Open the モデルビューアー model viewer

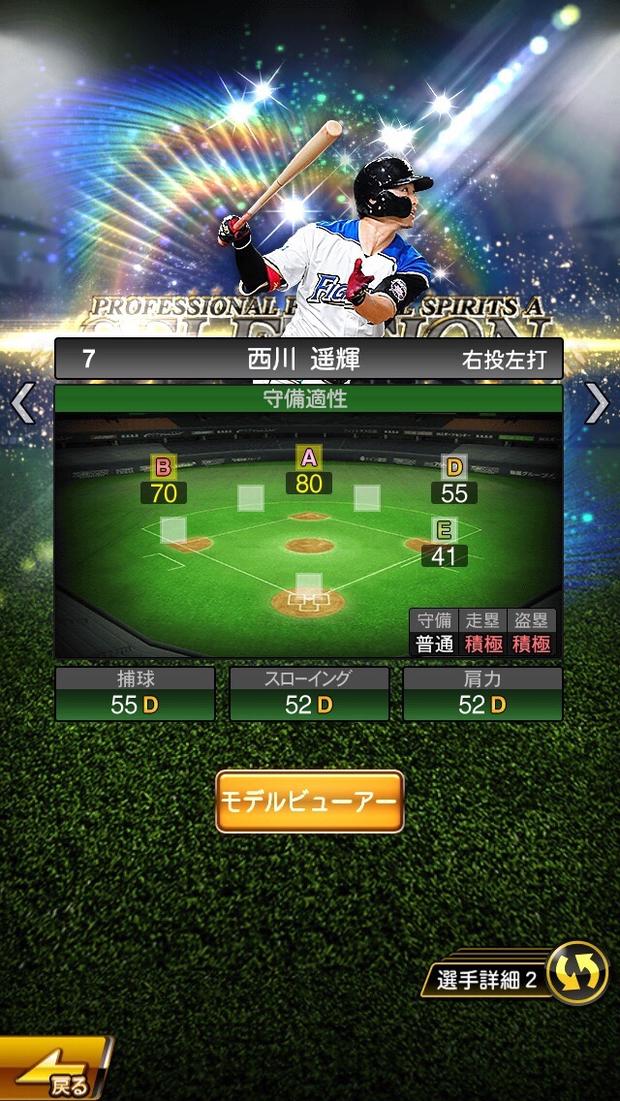point(309,801)
